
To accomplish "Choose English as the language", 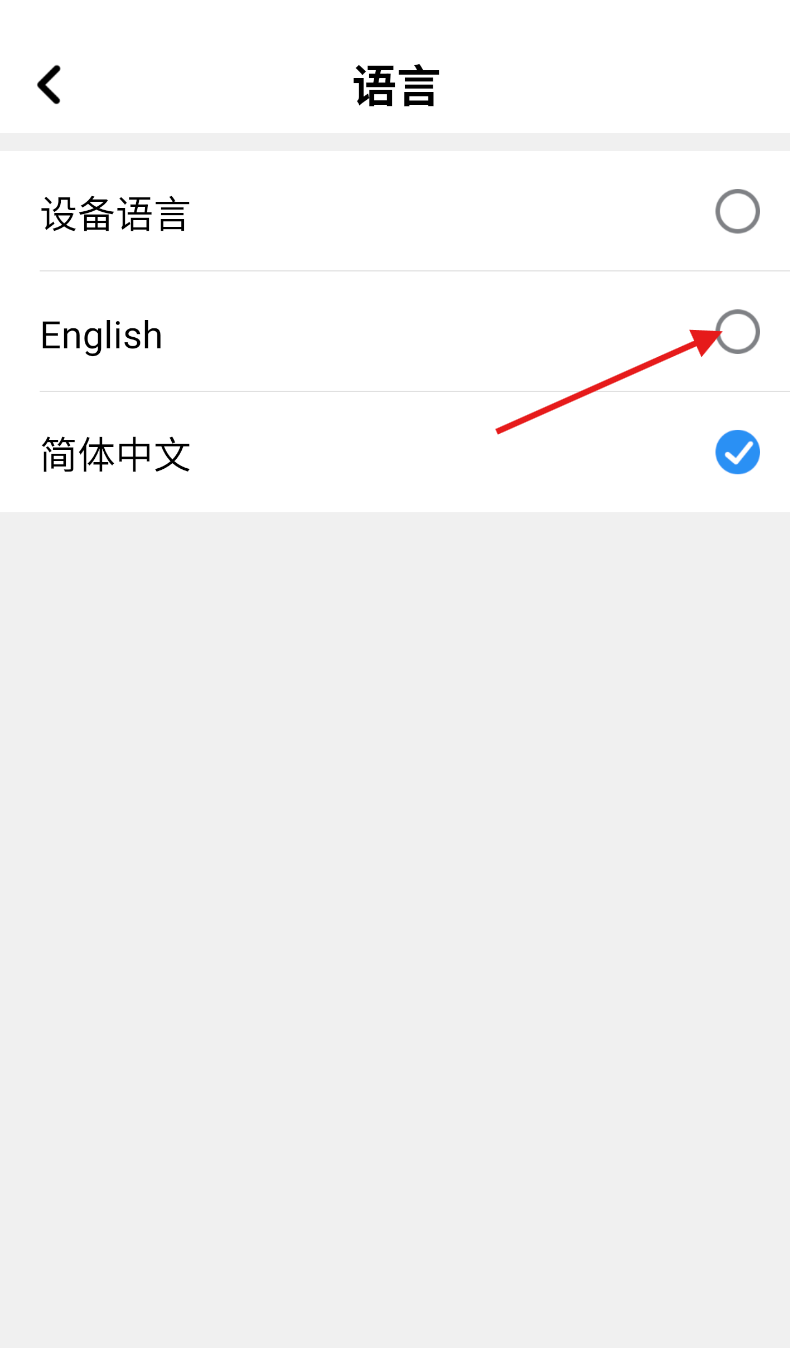I will click(395, 332).
